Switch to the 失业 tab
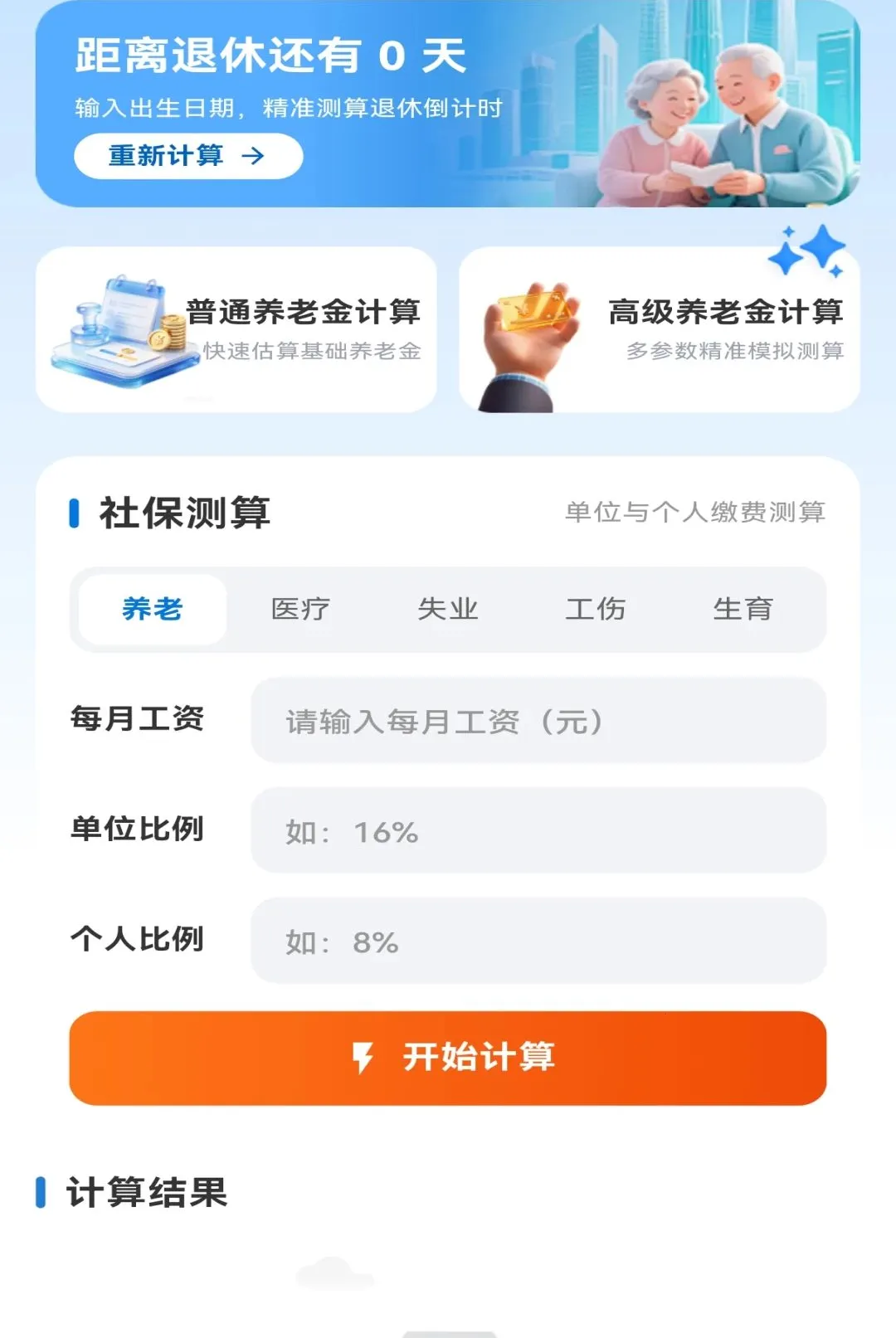 [x=448, y=610]
